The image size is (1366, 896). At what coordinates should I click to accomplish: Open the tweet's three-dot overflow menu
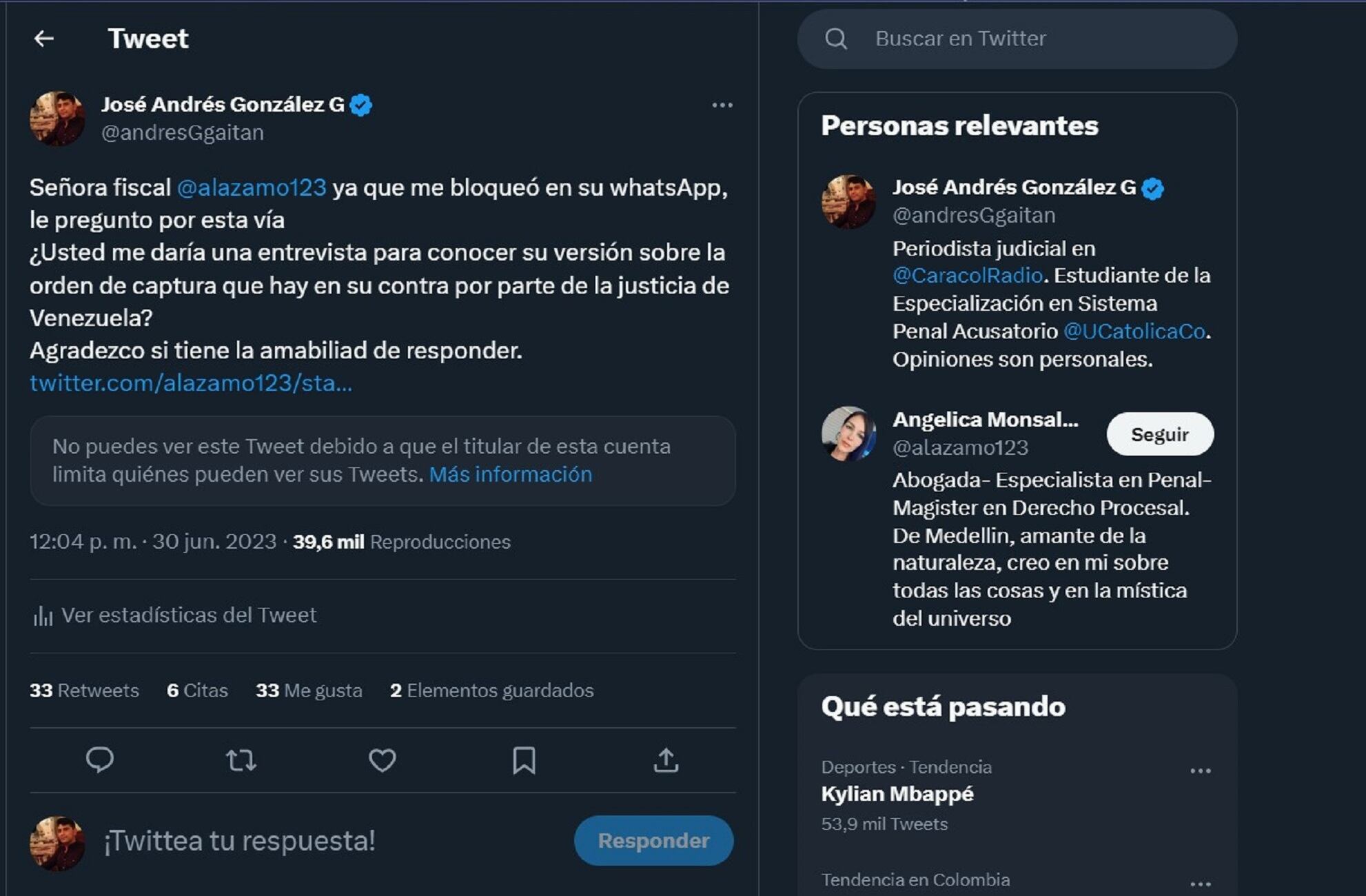[x=722, y=105]
